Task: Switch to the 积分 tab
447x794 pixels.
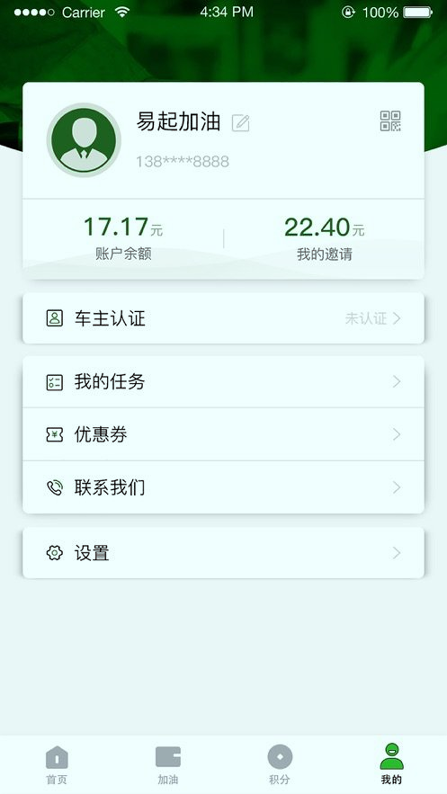Action: 279,765
